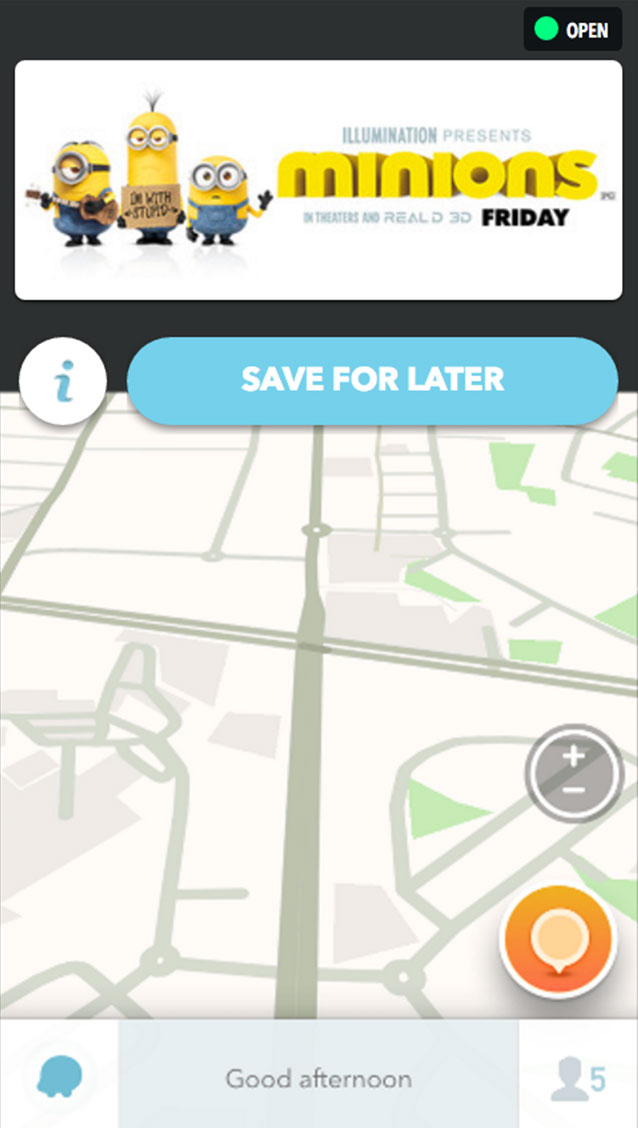The image size is (638, 1128).
Task: Open the Waze main menu icon
Action: 59,1076
